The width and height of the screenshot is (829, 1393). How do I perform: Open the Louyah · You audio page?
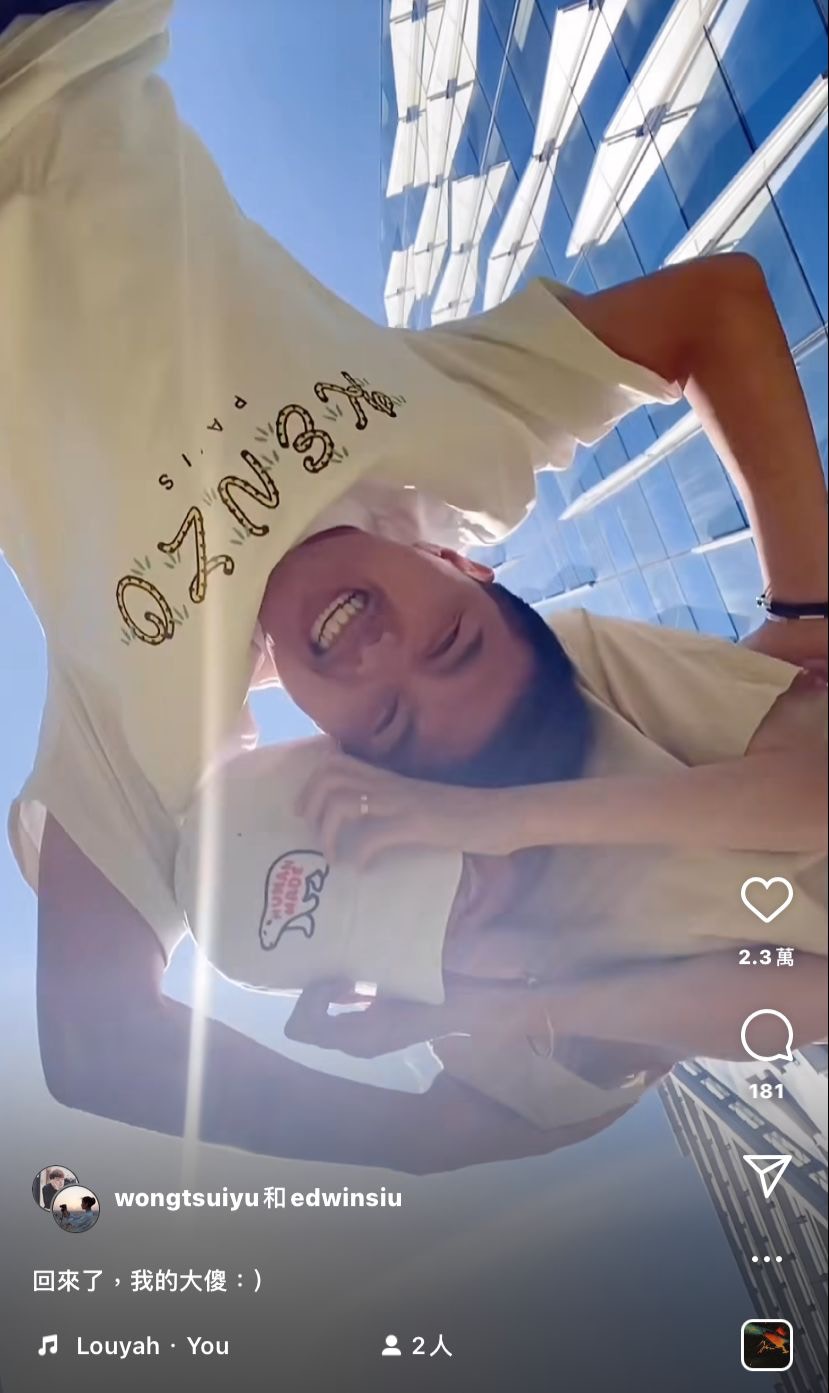134,1346
